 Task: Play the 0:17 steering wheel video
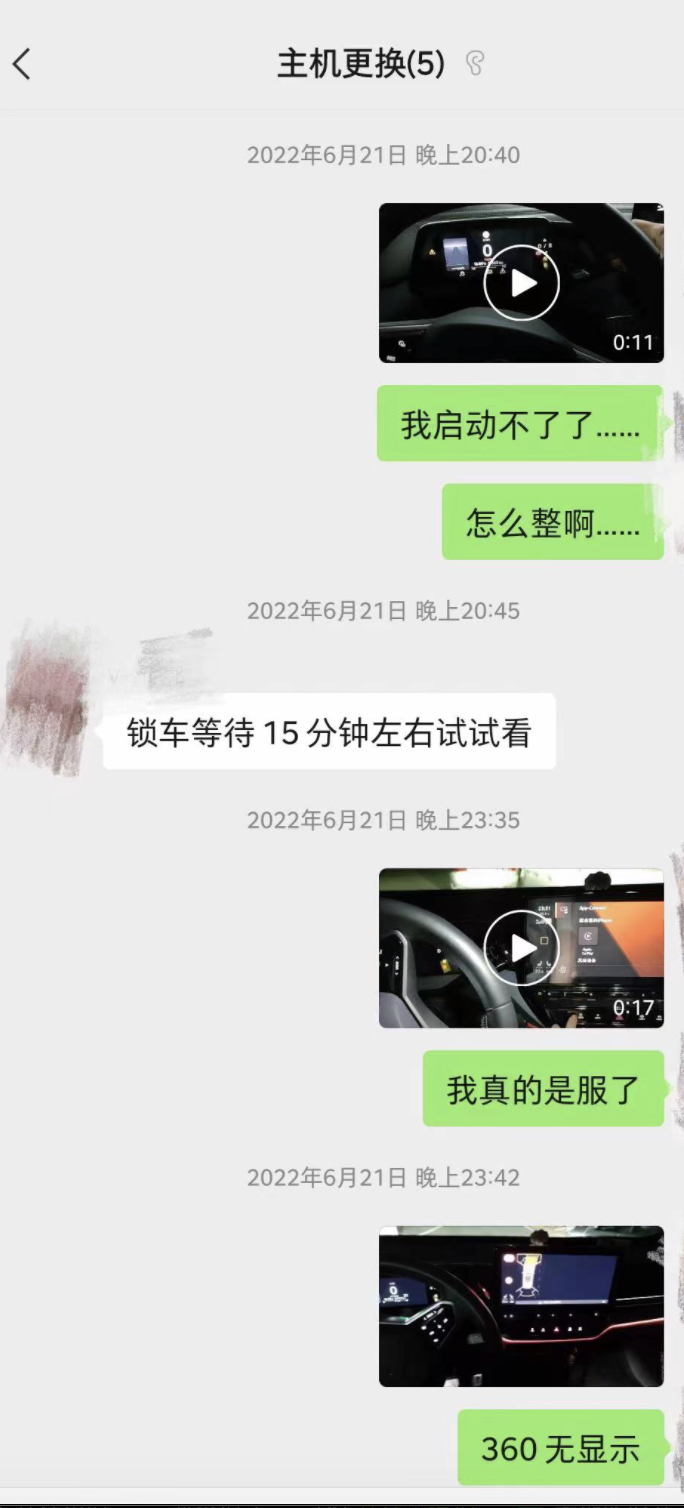coord(521,948)
